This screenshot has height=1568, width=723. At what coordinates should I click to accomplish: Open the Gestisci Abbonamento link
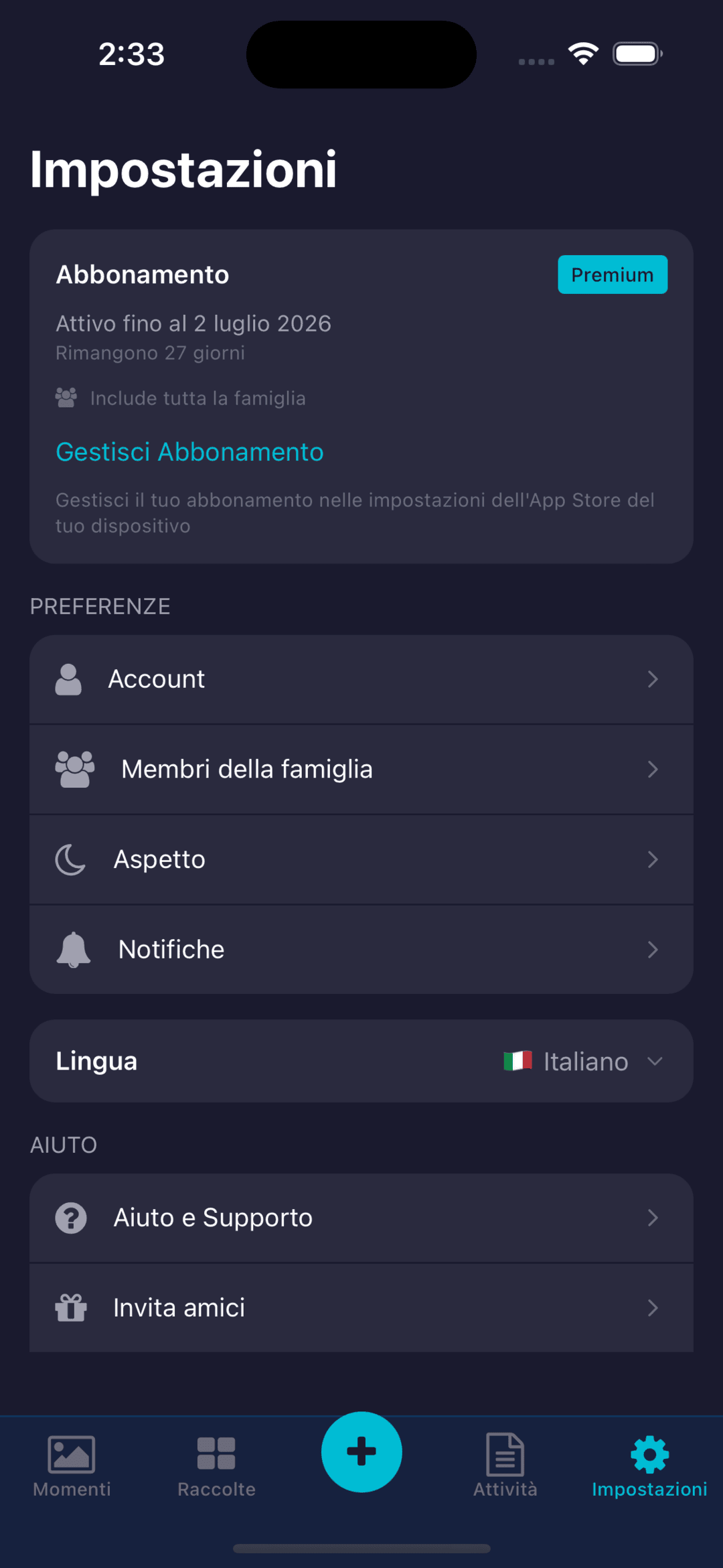[x=189, y=452]
